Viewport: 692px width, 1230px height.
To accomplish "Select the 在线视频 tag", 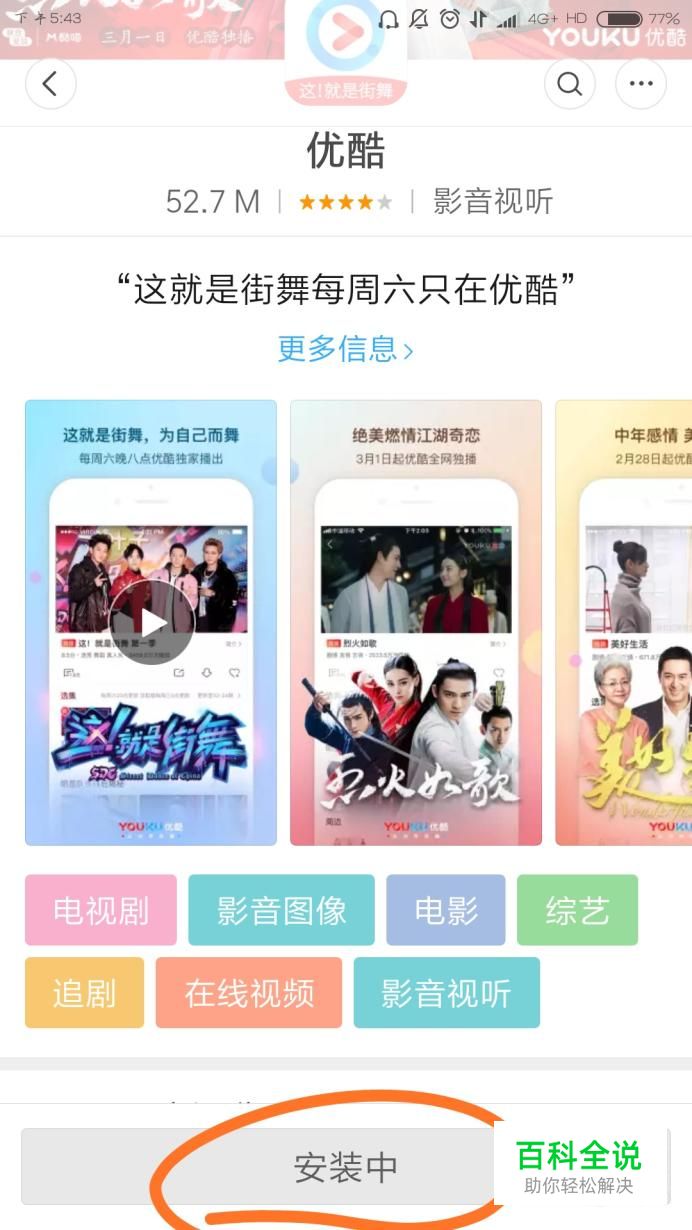I will (x=249, y=993).
